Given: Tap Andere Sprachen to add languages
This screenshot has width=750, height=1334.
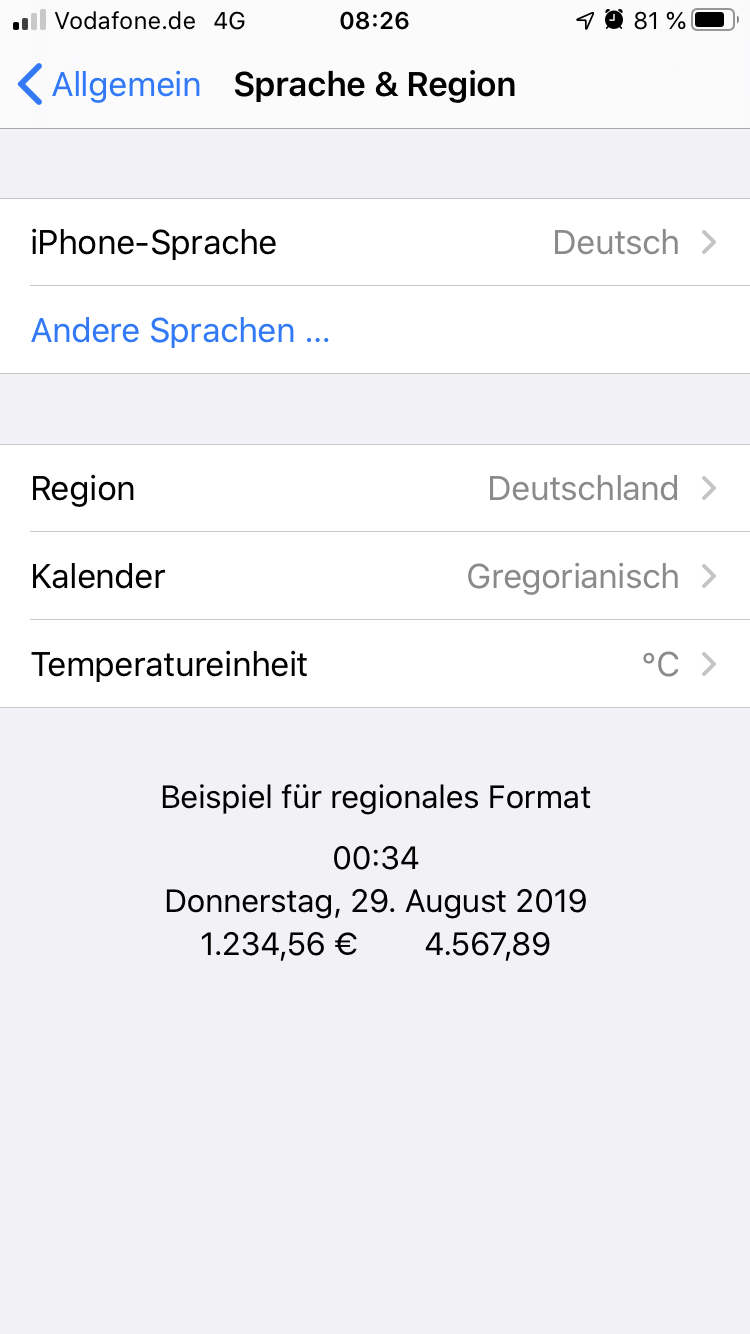Looking at the screenshot, I should coord(181,331).
